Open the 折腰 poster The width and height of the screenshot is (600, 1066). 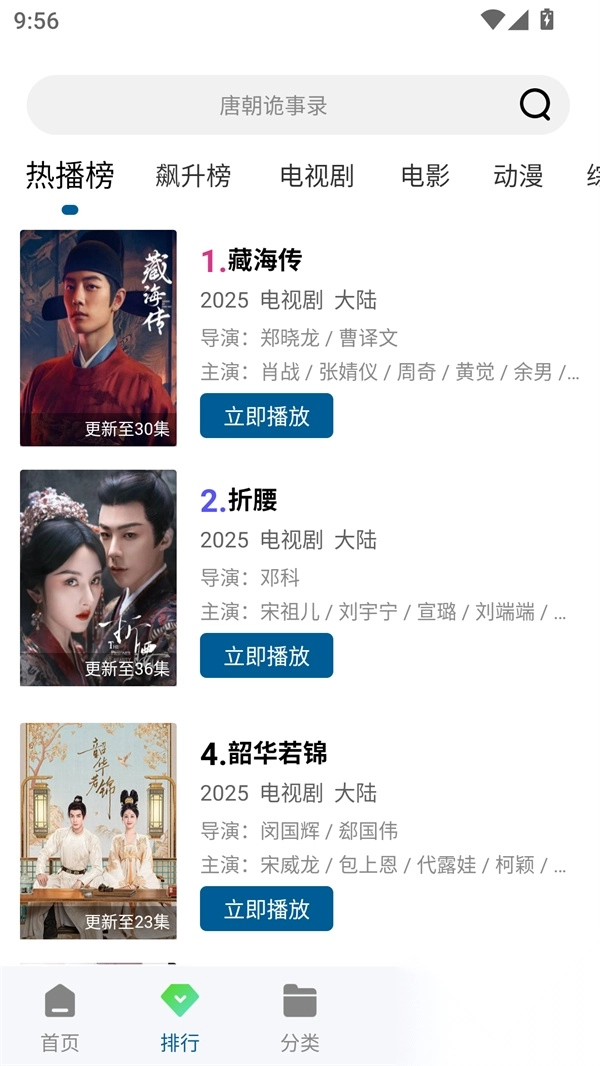pyautogui.click(x=98, y=578)
